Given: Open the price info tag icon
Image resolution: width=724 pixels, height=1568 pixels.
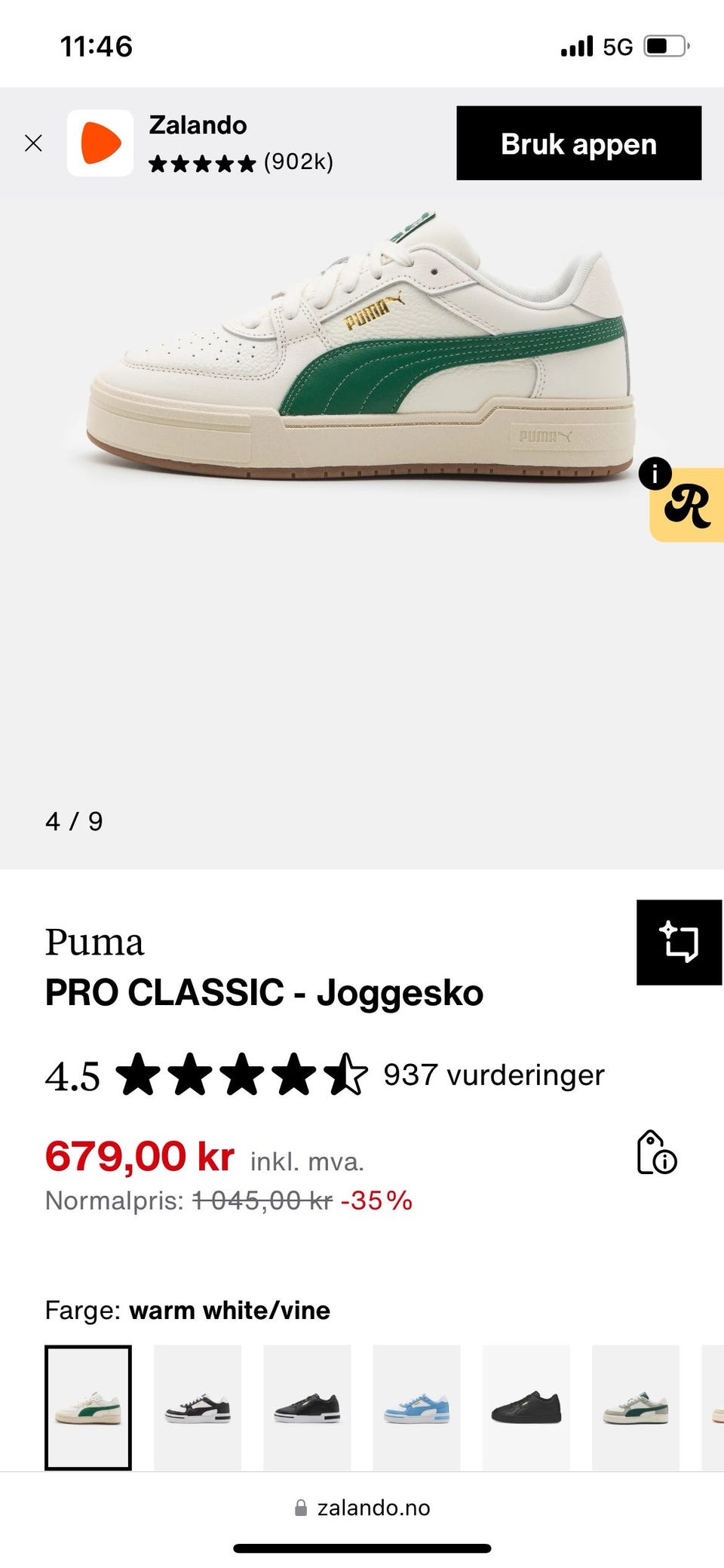Looking at the screenshot, I should (x=656, y=1152).
